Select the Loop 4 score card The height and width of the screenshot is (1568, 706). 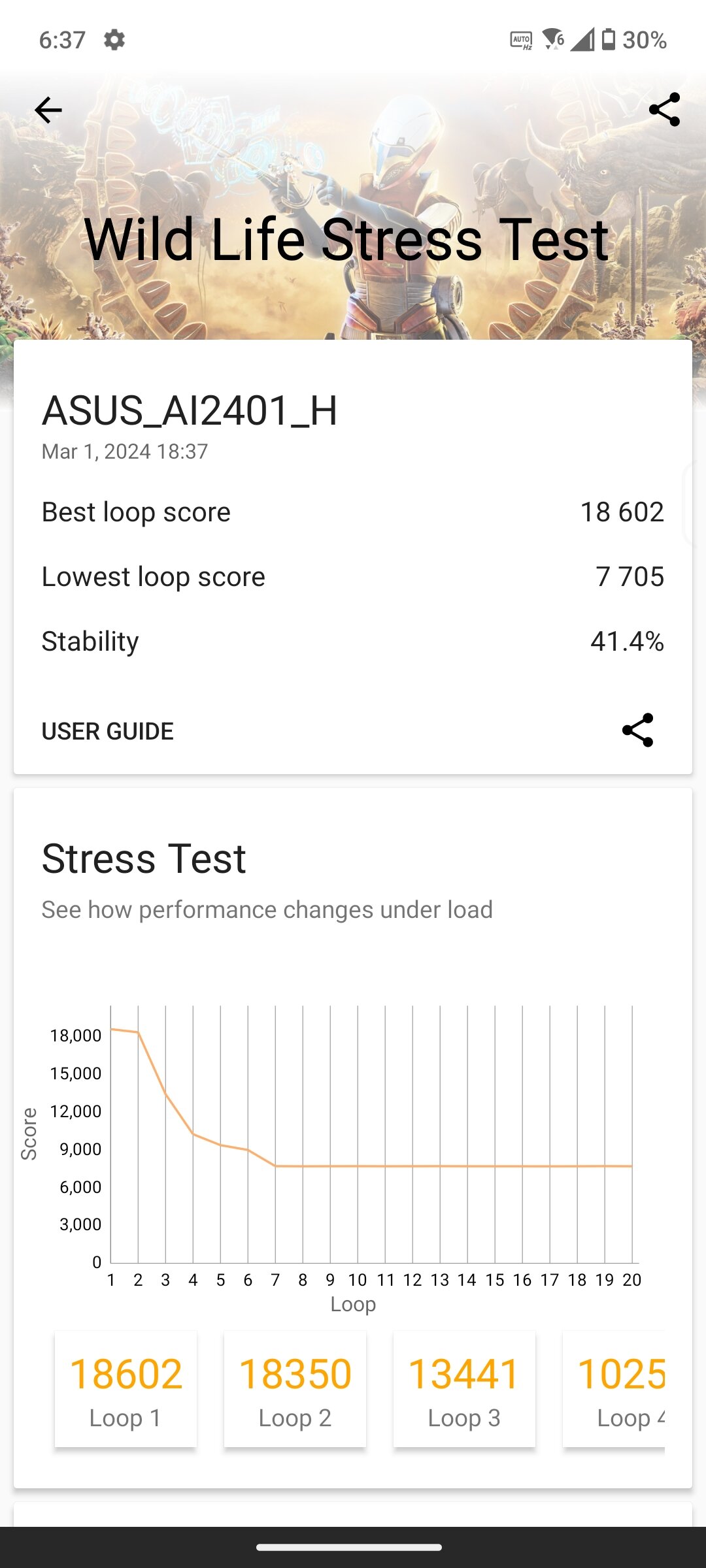(614, 1389)
